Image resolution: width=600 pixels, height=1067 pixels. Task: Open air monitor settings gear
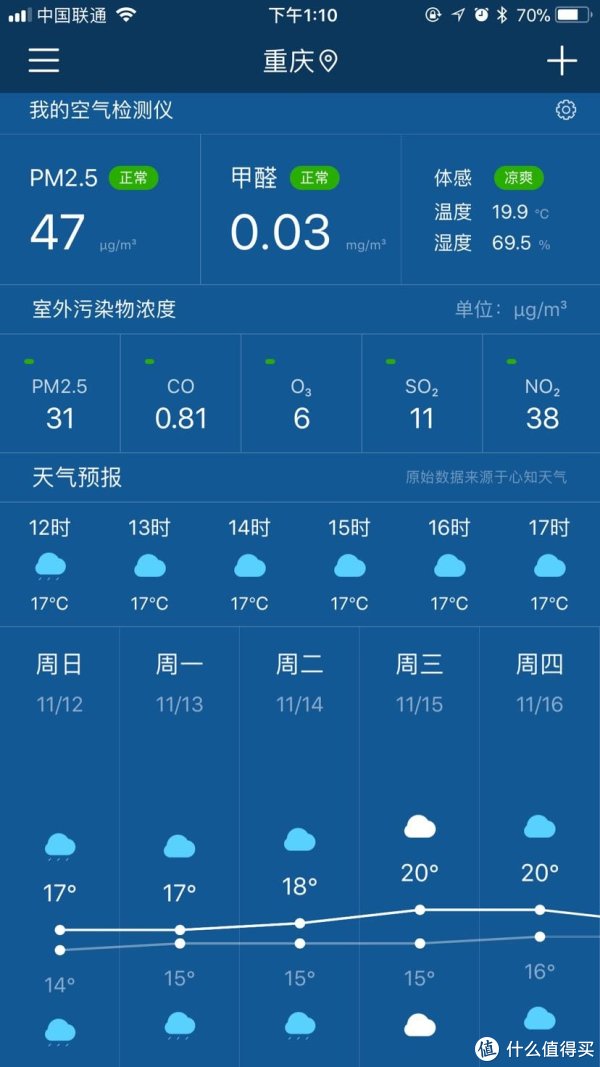[x=566, y=110]
